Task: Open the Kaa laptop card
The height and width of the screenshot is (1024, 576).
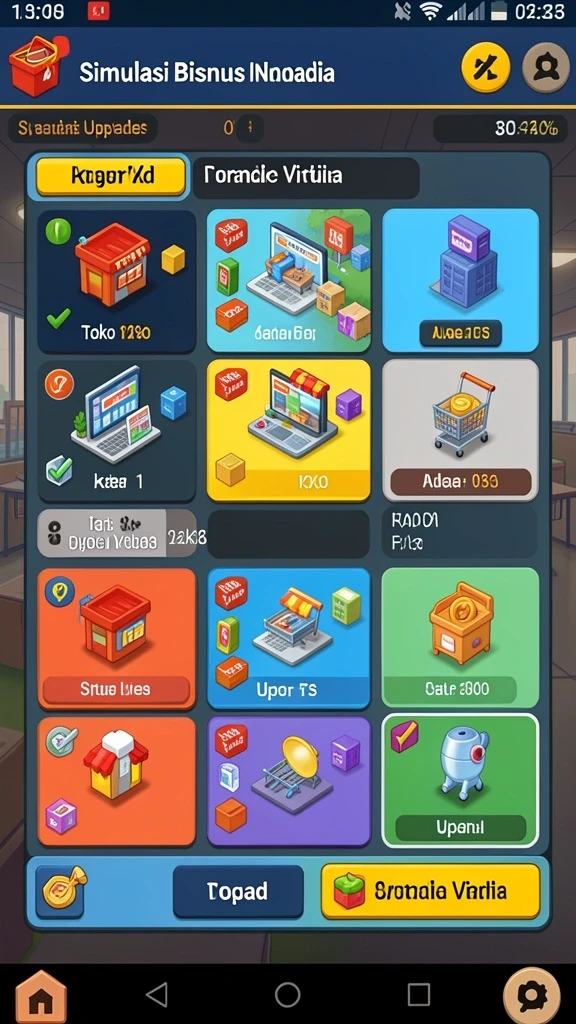Action: point(116,431)
